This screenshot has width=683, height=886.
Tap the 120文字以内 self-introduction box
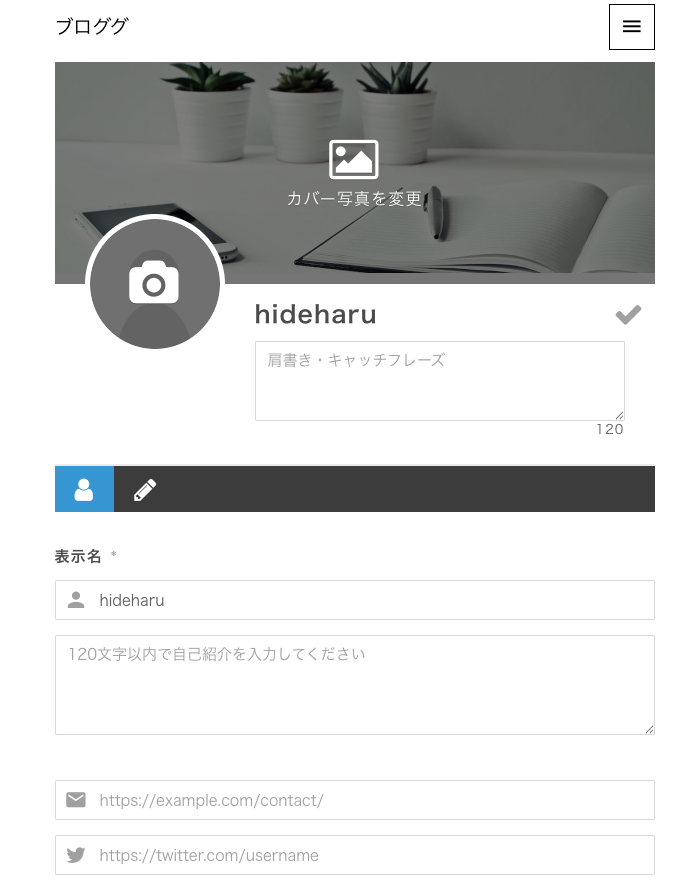click(x=354, y=684)
